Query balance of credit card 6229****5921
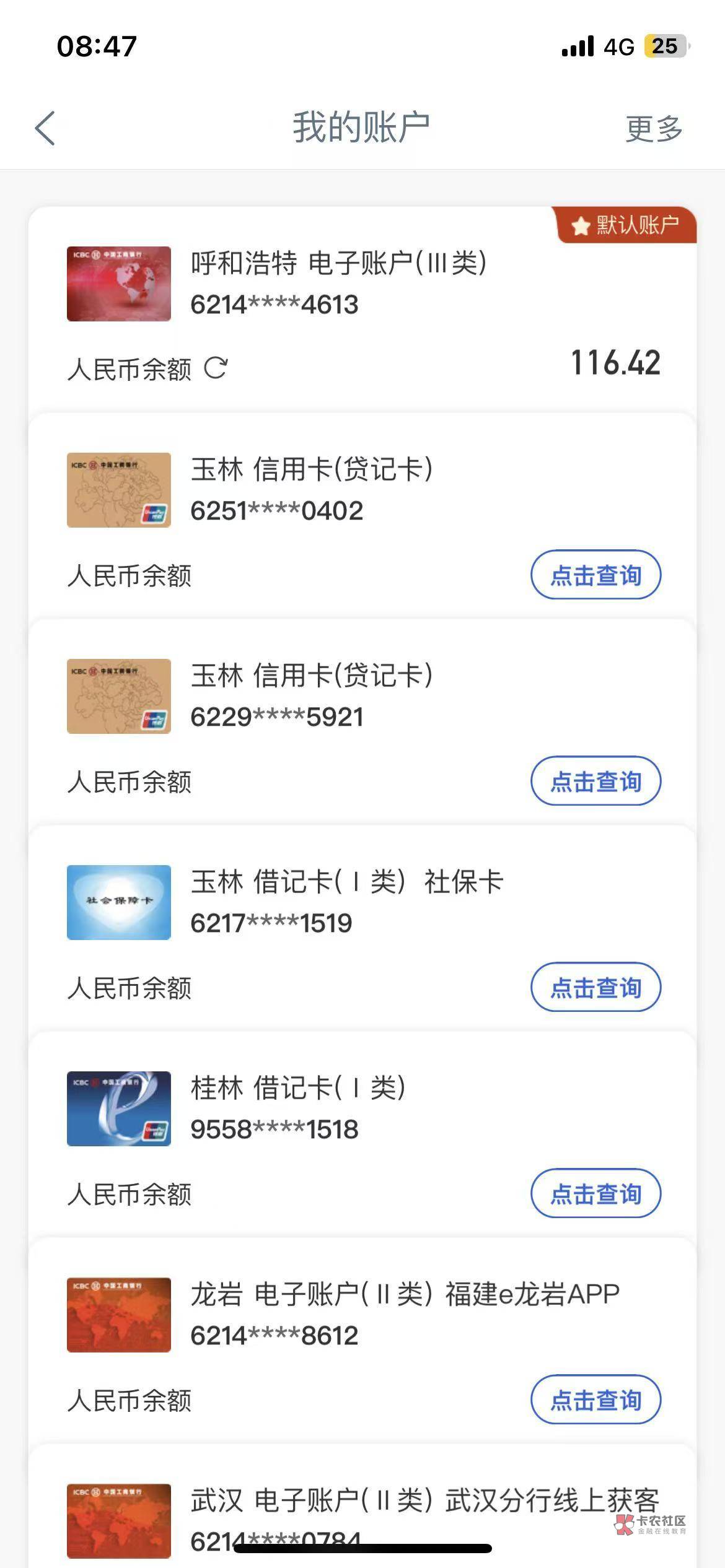The image size is (725, 1568). click(x=595, y=781)
